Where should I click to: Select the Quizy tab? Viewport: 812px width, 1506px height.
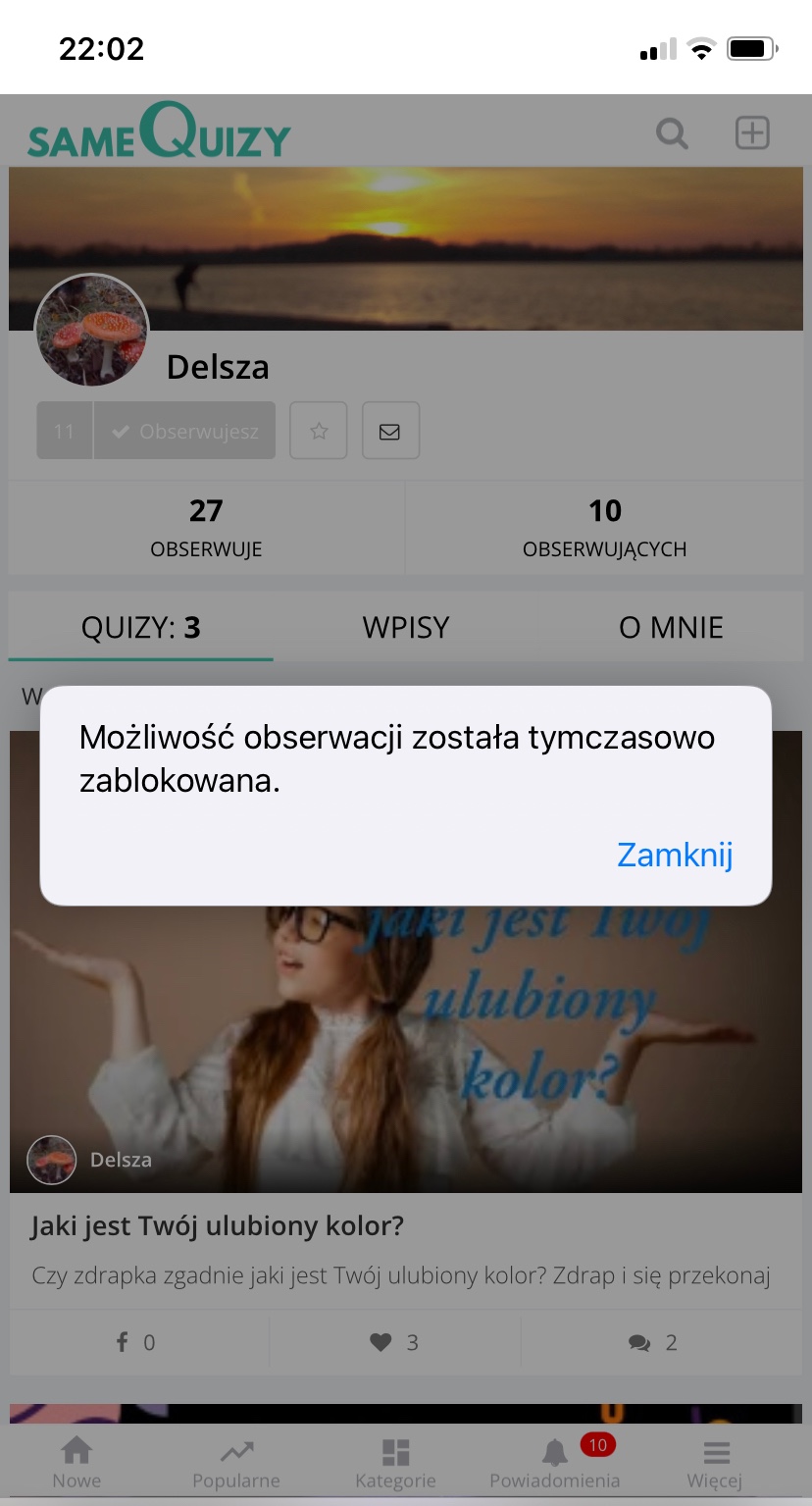(x=141, y=627)
